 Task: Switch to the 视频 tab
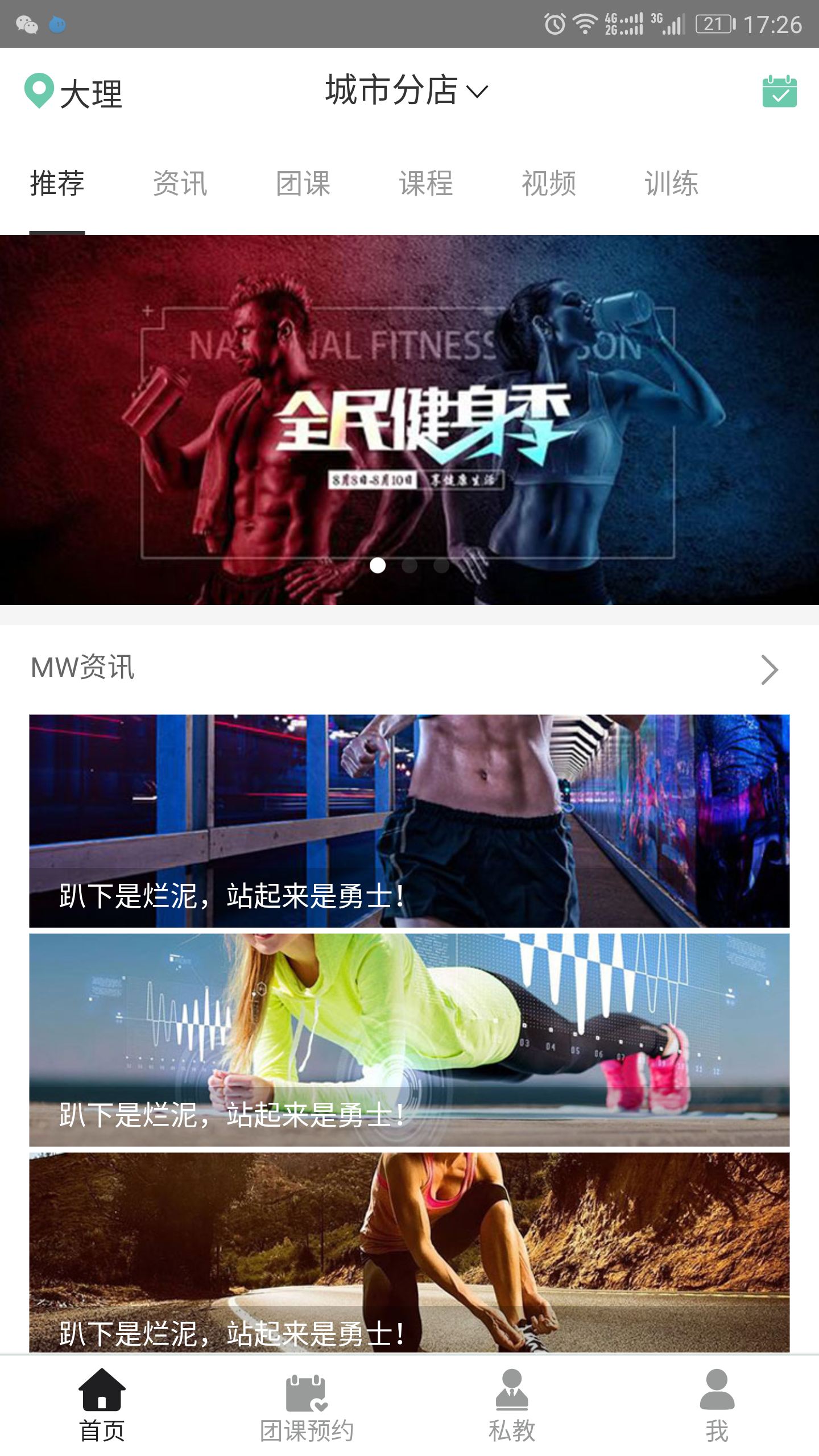[x=548, y=184]
